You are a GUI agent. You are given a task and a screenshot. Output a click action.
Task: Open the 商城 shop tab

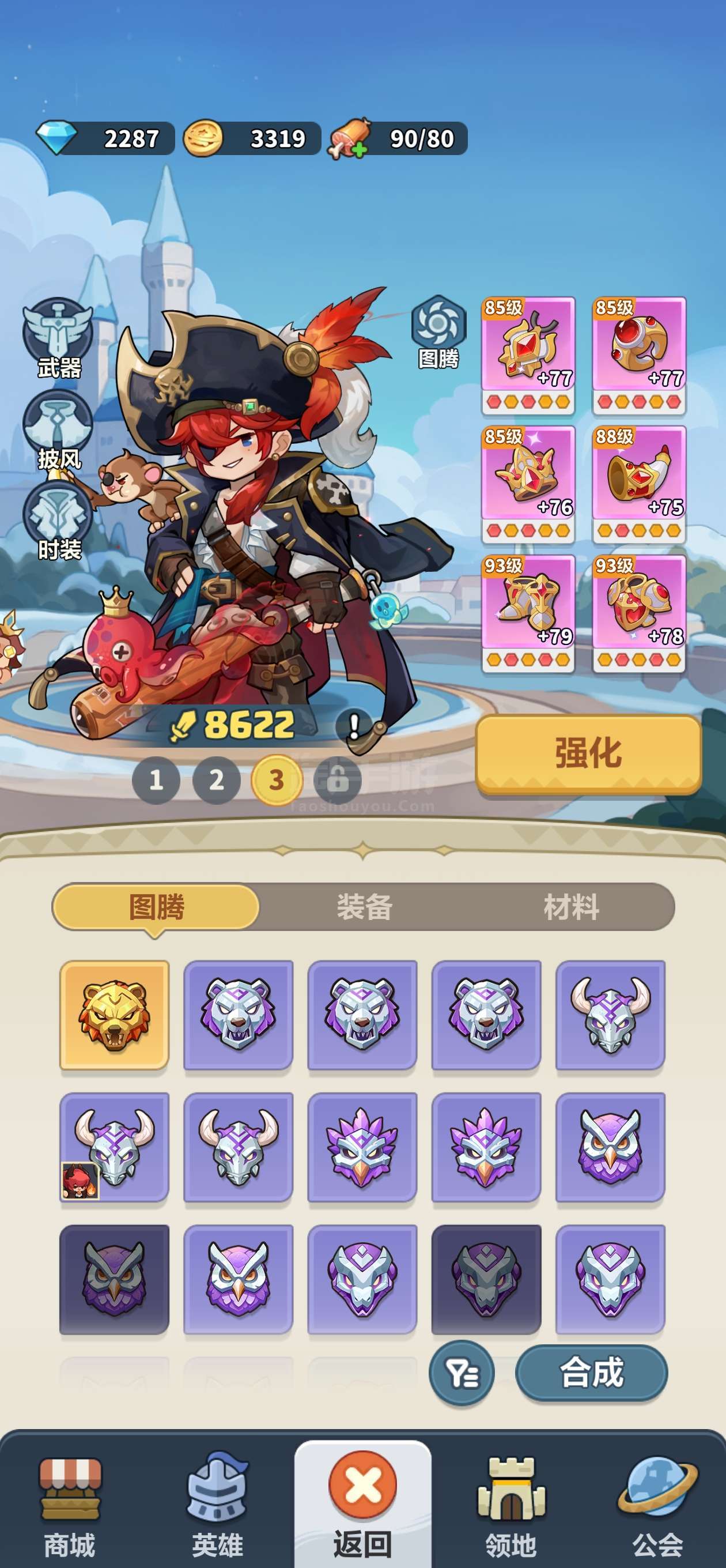coord(70,1503)
